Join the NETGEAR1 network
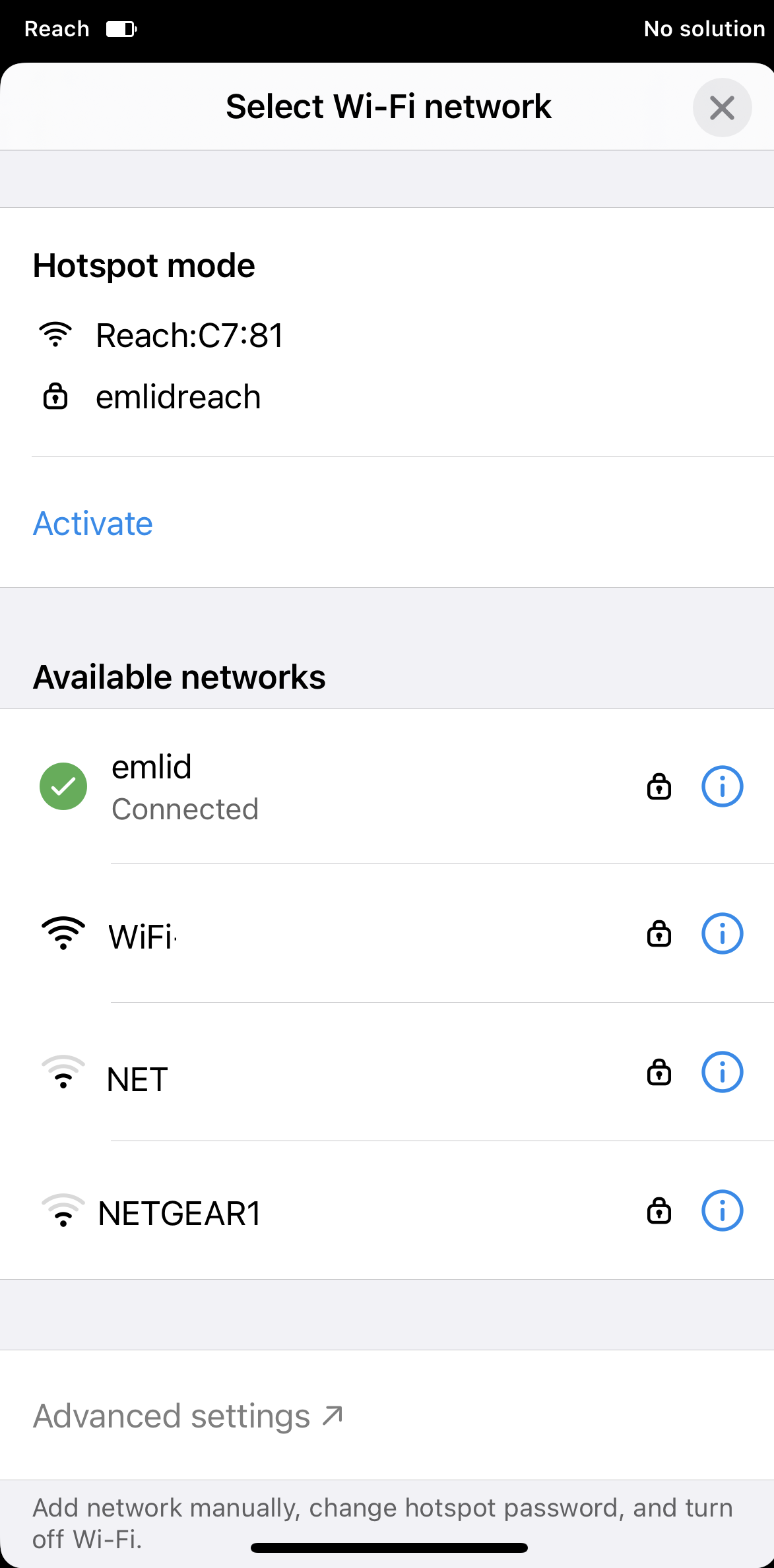Image resolution: width=774 pixels, height=1568 pixels. pyautogui.click(x=387, y=1211)
